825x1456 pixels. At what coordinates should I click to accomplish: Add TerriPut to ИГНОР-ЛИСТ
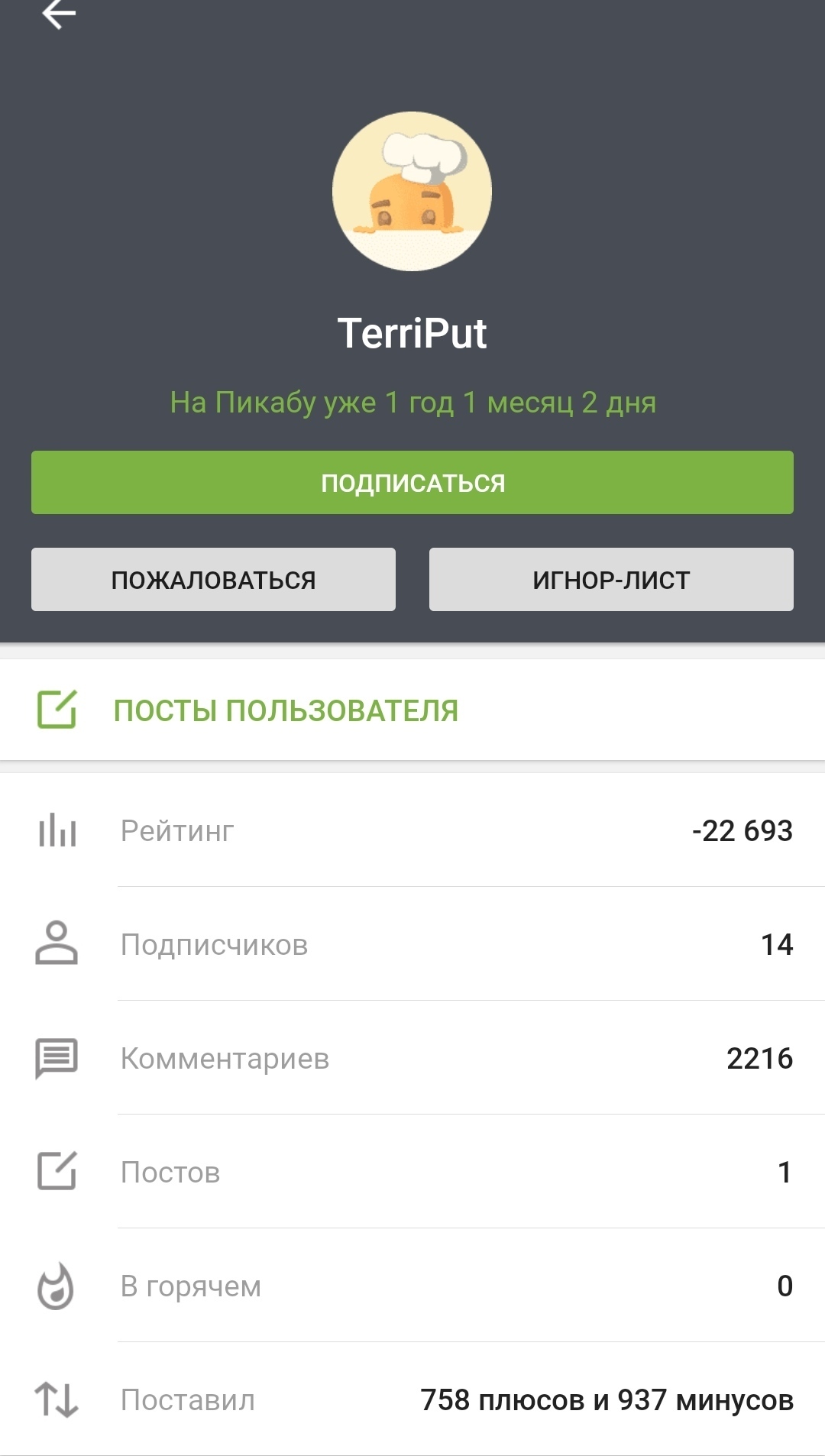(611, 579)
